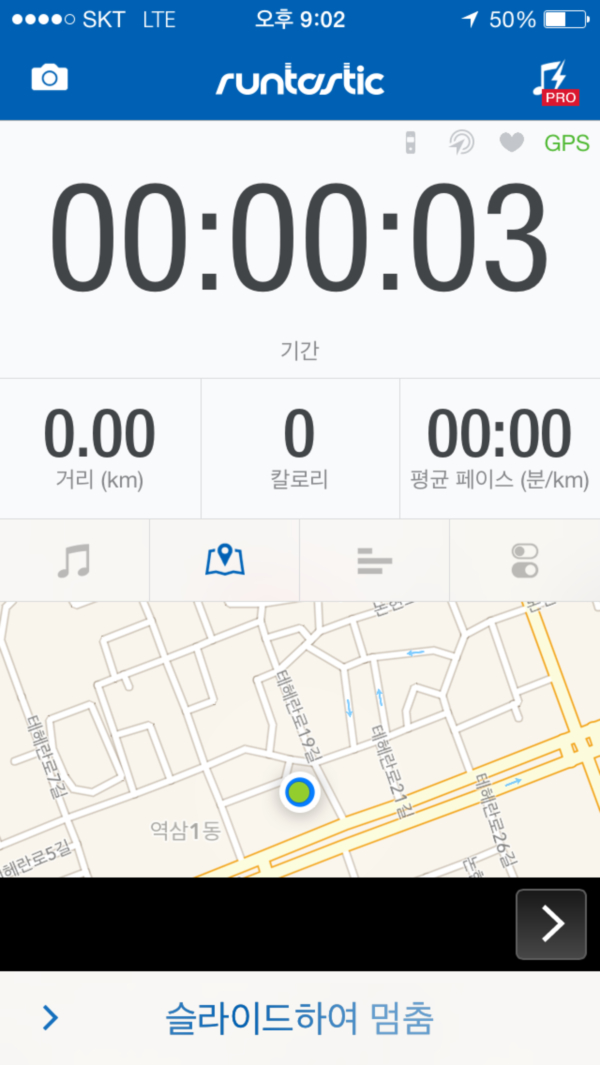Tap the distance (km) tile
The image size is (600, 1065).
click(x=100, y=448)
